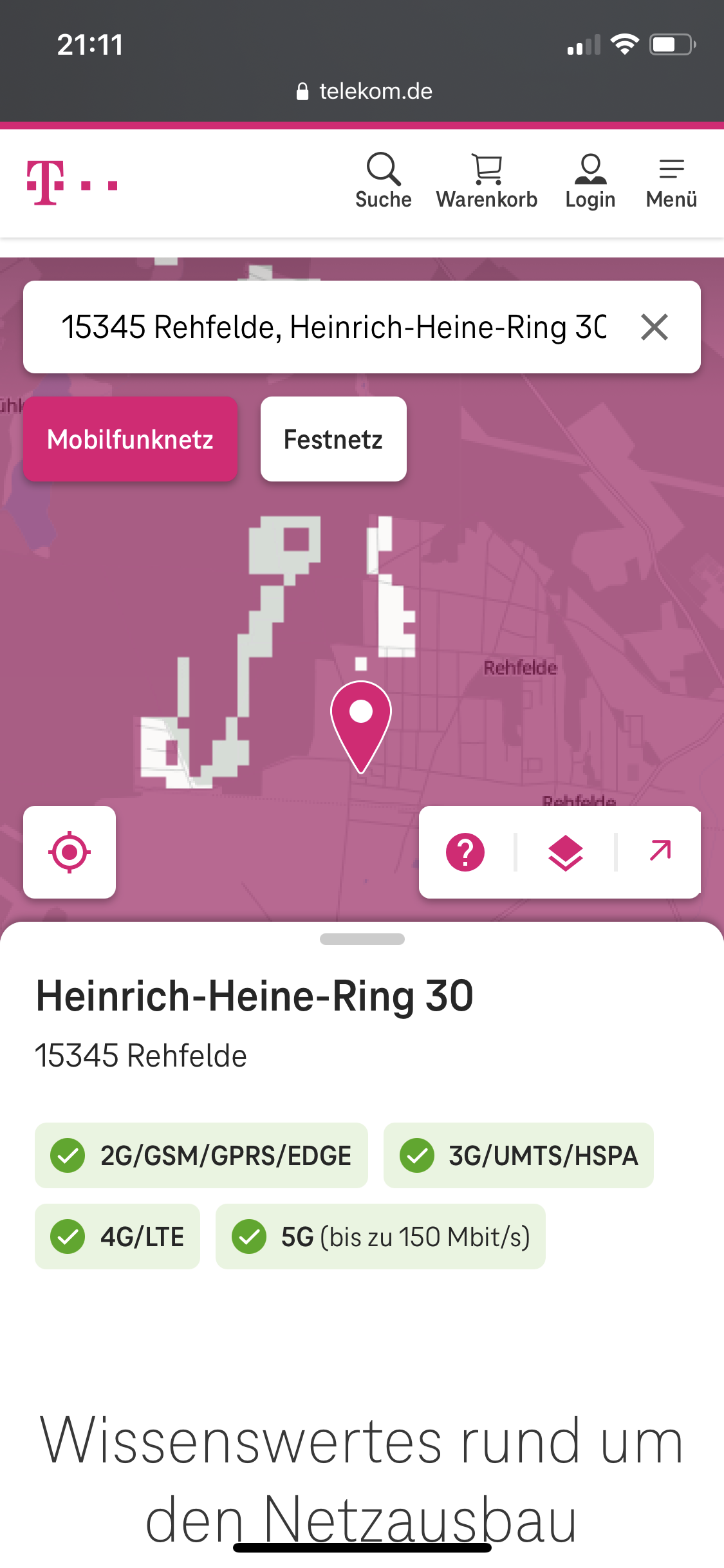Tap the telekom.de address bar
724x1568 pixels.
pyautogui.click(x=364, y=91)
